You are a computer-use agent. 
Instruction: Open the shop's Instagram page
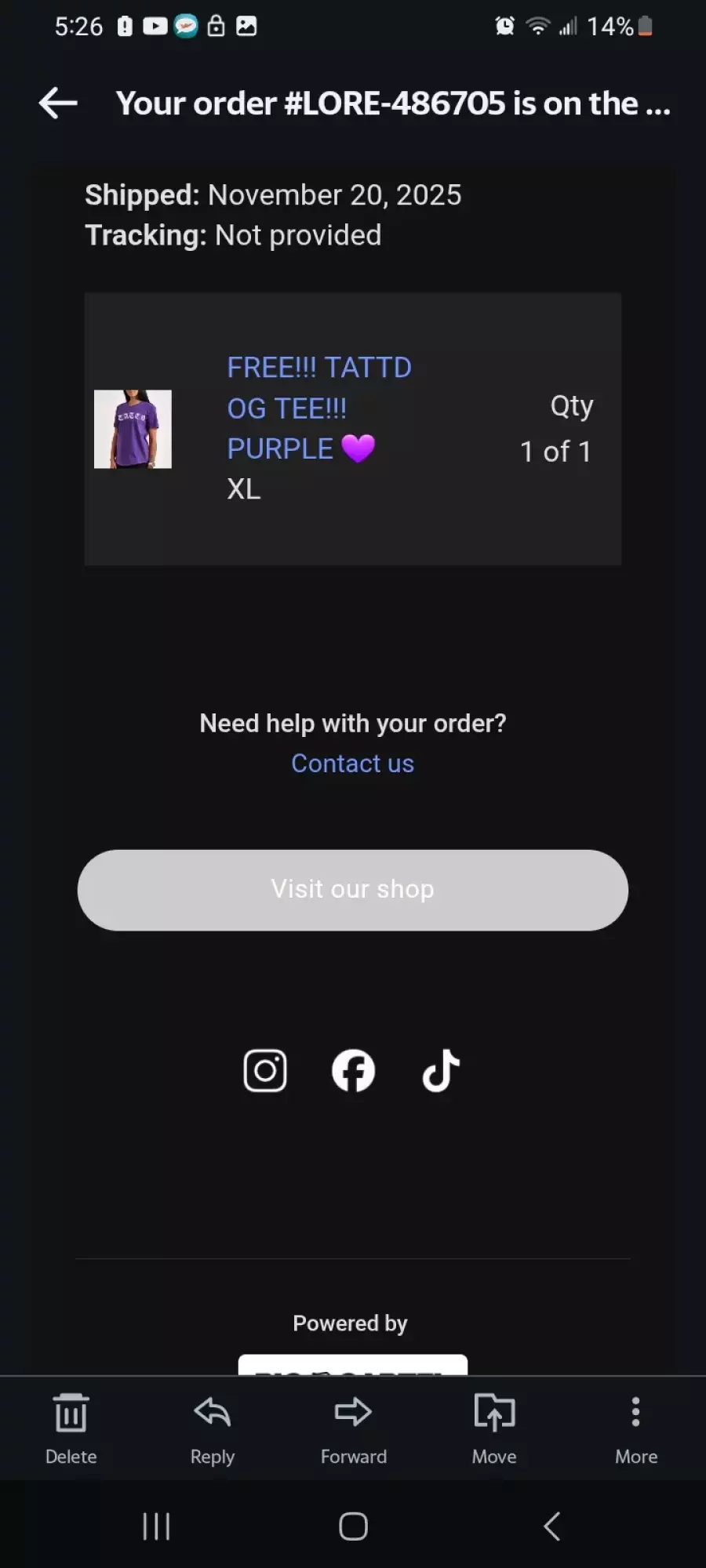[265, 1071]
